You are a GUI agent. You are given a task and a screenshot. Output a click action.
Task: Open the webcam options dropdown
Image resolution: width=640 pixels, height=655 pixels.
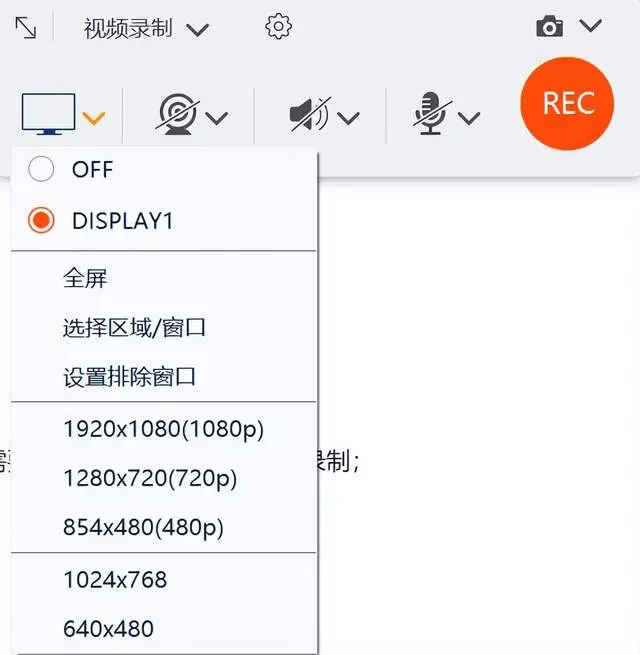click(217, 119)
